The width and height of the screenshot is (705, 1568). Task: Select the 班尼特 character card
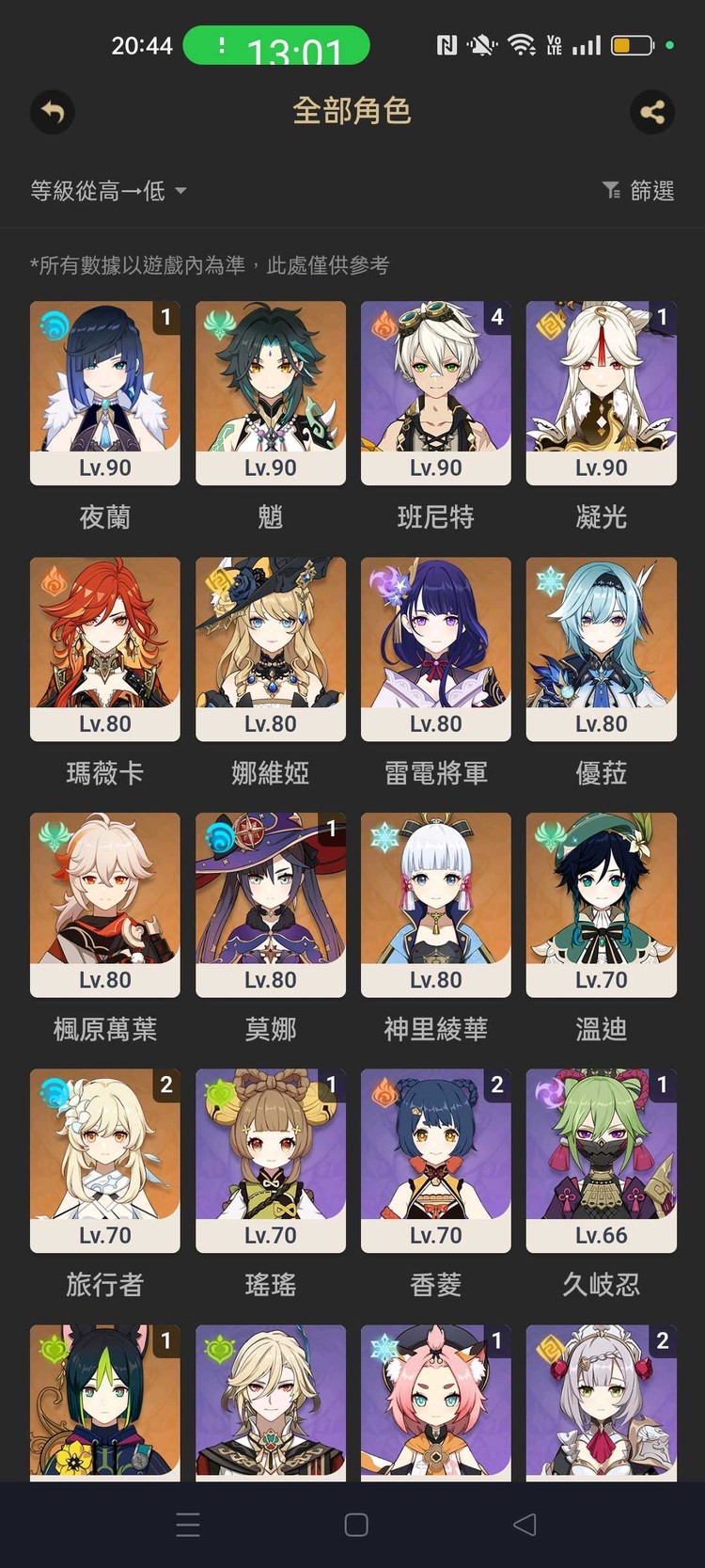point(436,393)
